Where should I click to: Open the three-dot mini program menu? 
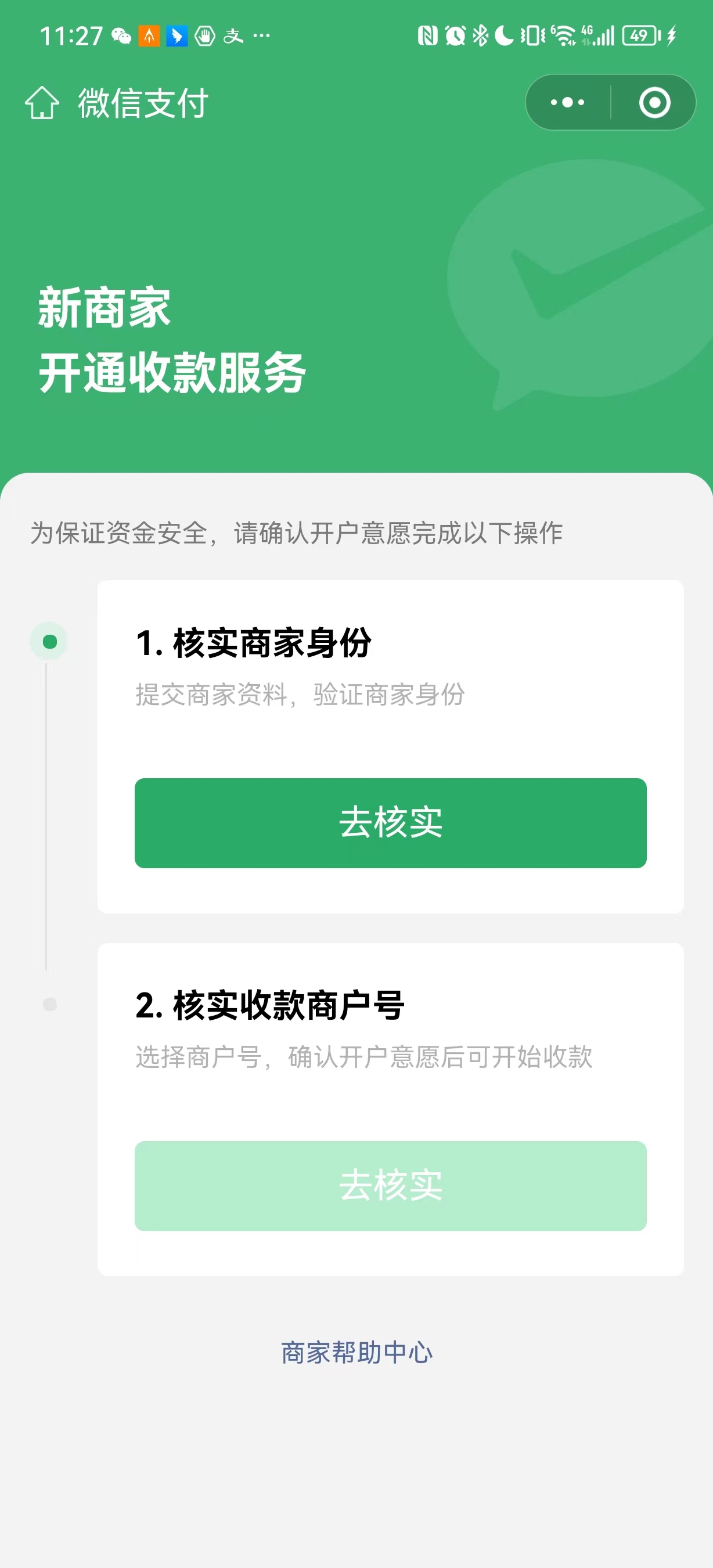click(567, 102)
